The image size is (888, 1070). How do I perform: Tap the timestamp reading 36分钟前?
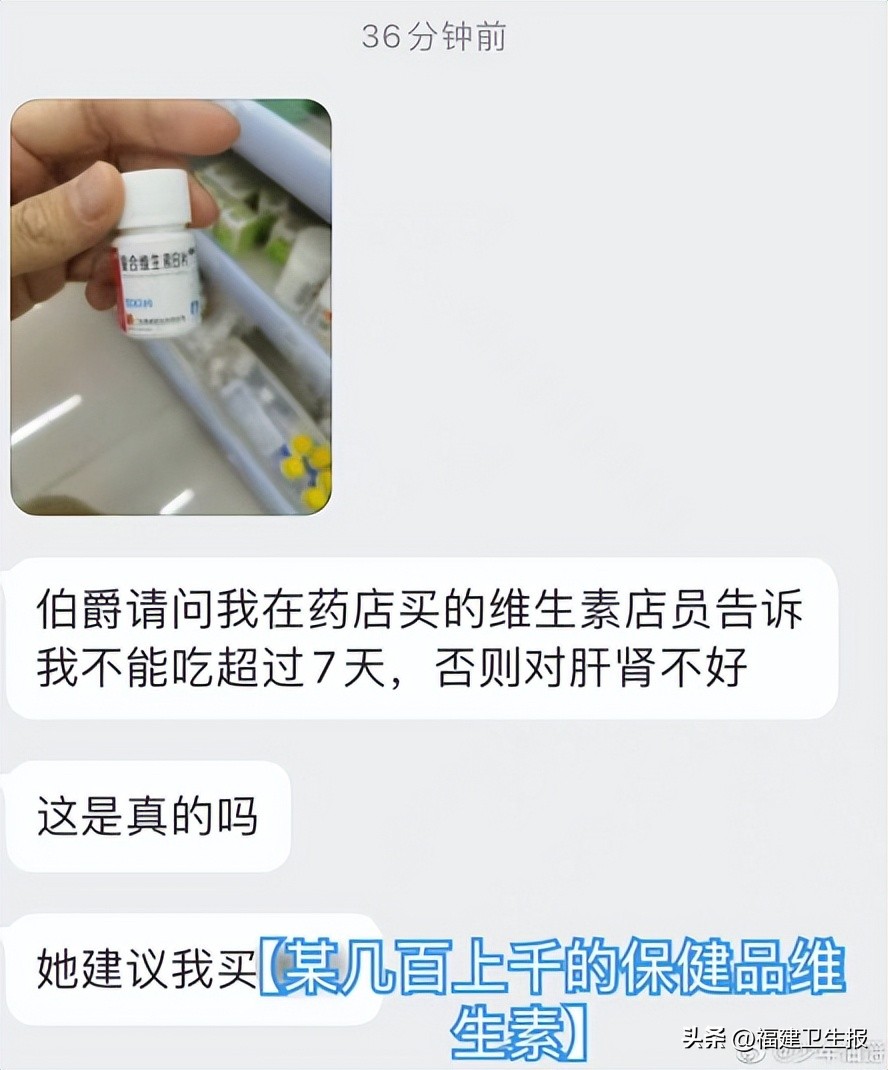click(437, 35)
